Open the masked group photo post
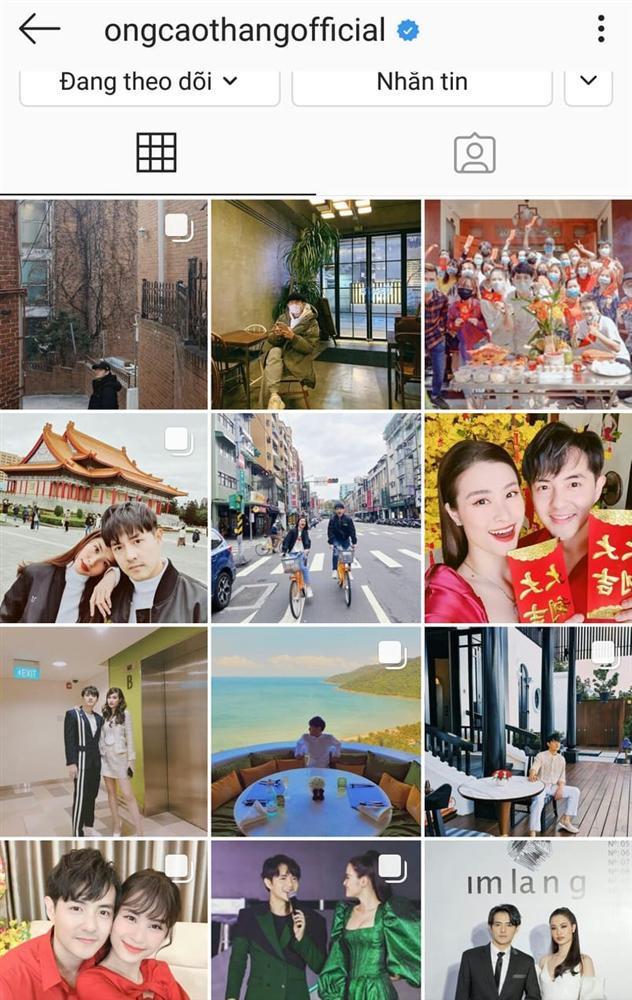Image resolution: width=632 pixels, height=1000 pixels. (x=528, y=304)
